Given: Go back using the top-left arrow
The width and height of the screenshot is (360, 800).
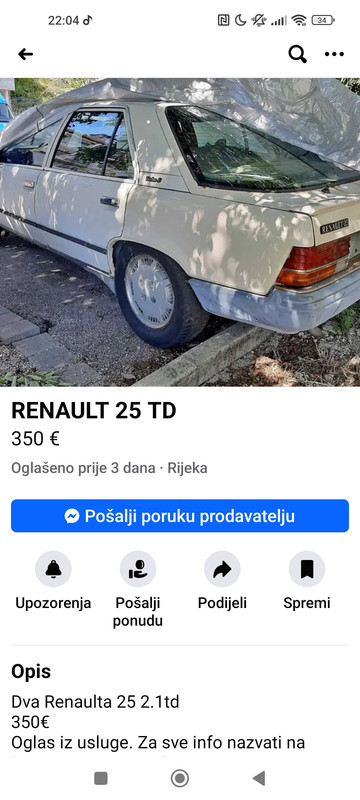Looking at the screenshot, I should 25,54.
